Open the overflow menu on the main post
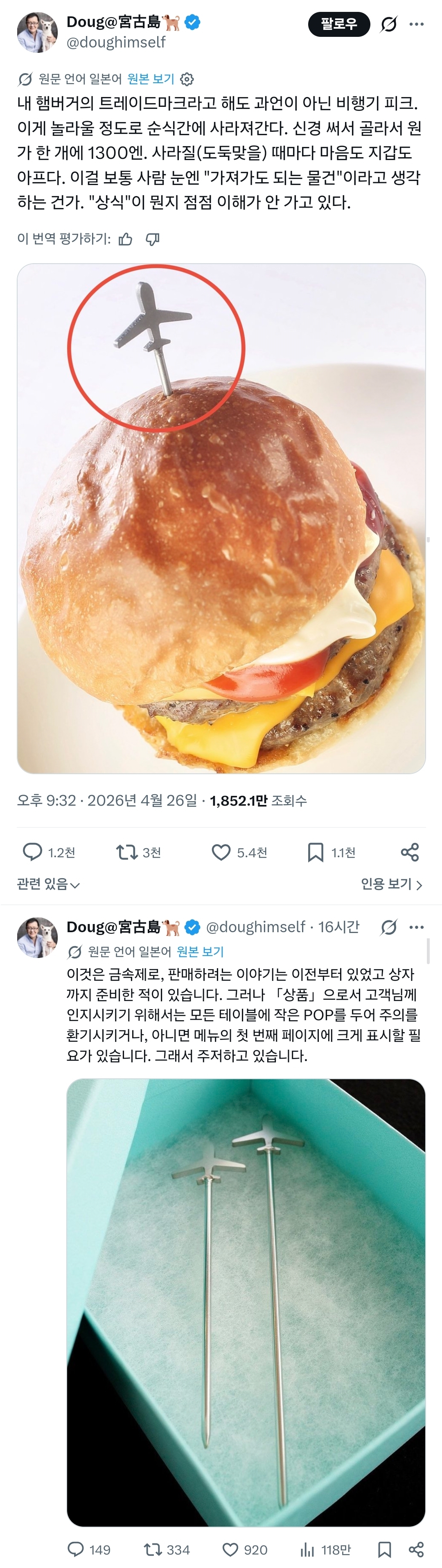 pyautogui.click(x=417, y=24)
